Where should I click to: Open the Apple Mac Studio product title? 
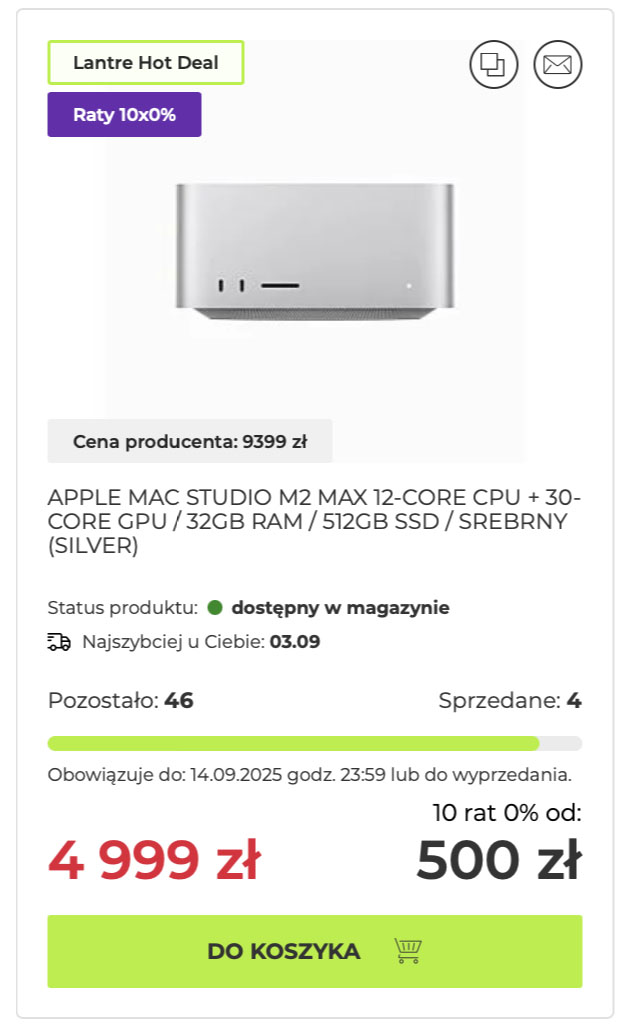click(314, 521)
